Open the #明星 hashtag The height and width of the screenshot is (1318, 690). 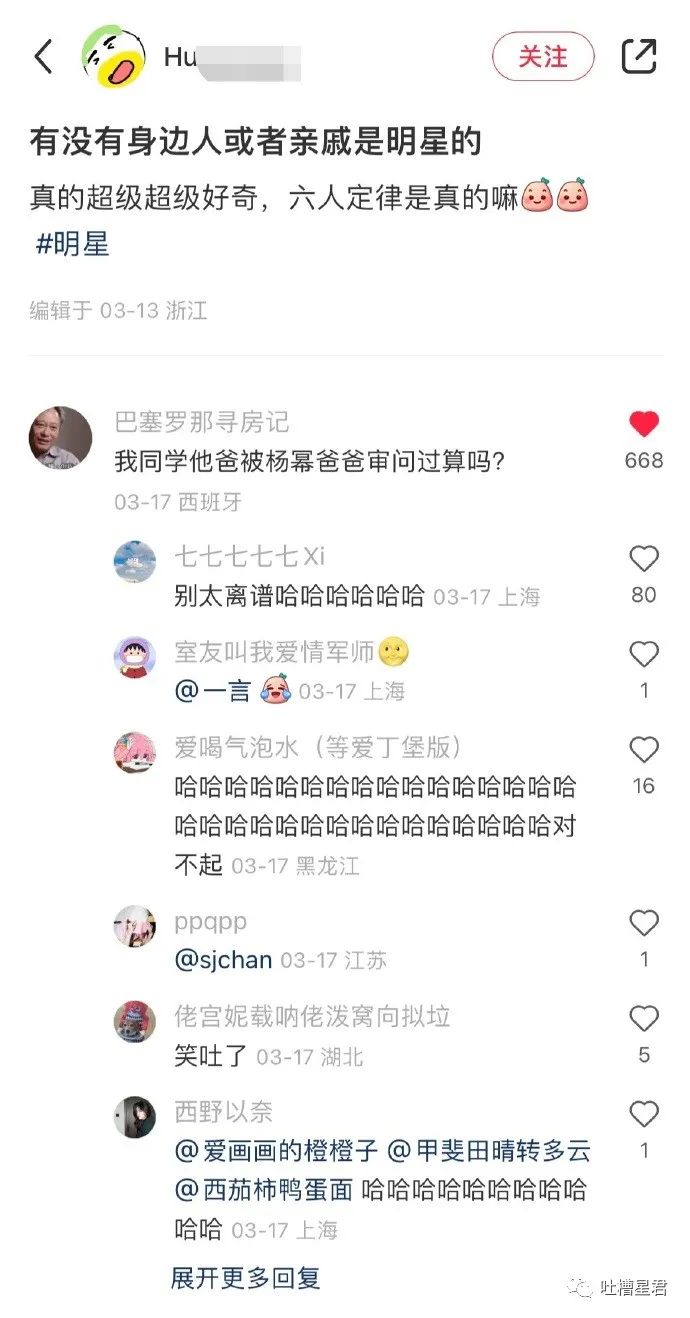click(72, 245)
